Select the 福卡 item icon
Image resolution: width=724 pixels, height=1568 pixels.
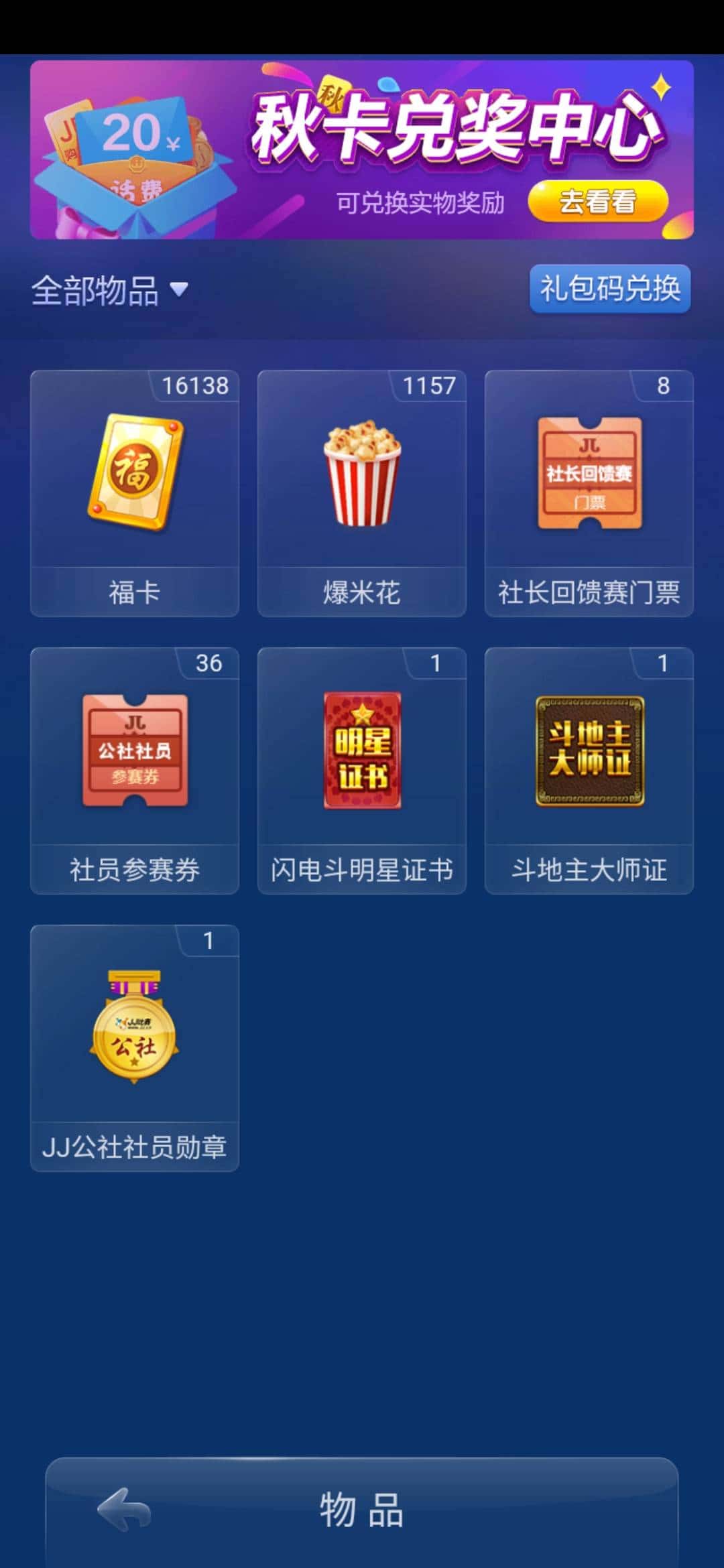click(134, 476)
